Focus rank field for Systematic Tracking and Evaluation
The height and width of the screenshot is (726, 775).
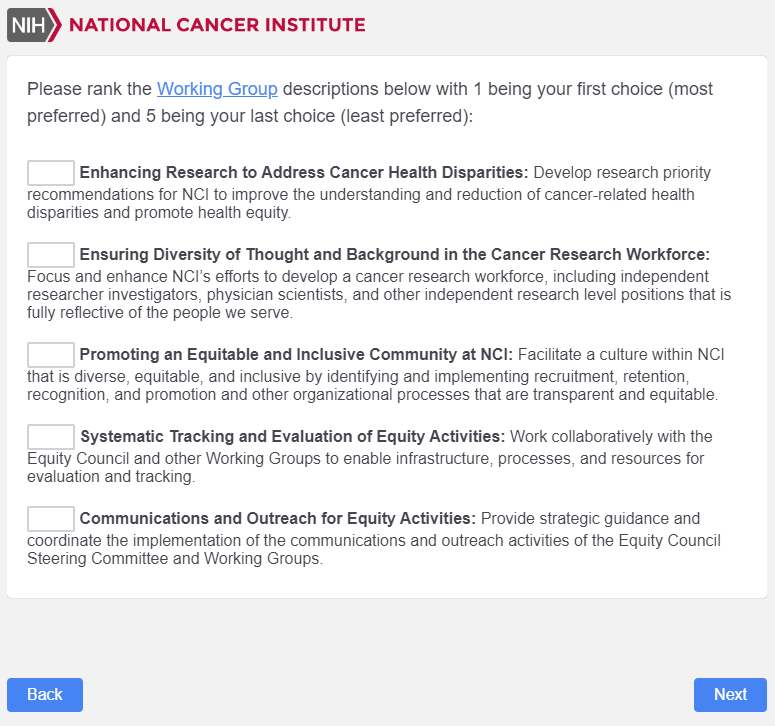pos(51,437)
